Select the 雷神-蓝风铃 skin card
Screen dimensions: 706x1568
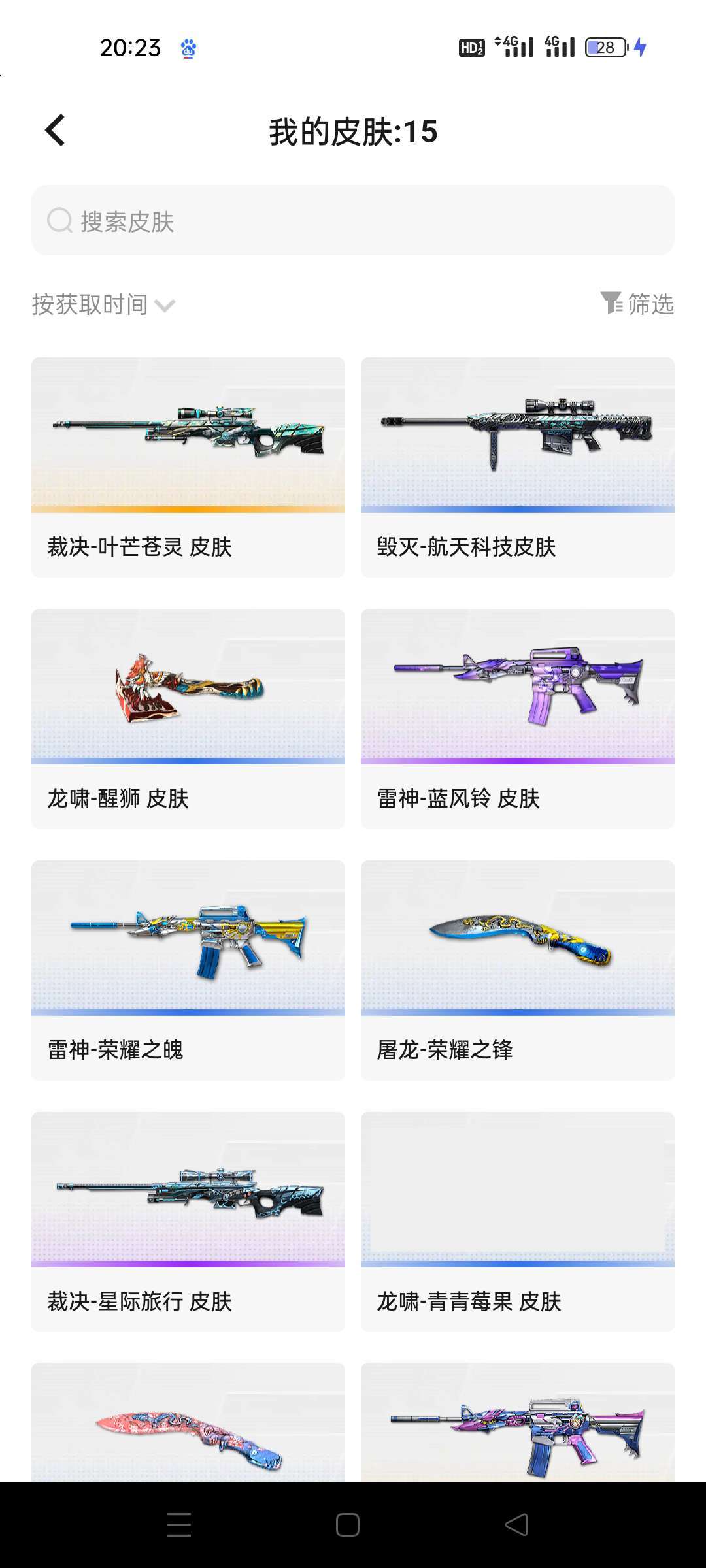(x=518, y=719)
